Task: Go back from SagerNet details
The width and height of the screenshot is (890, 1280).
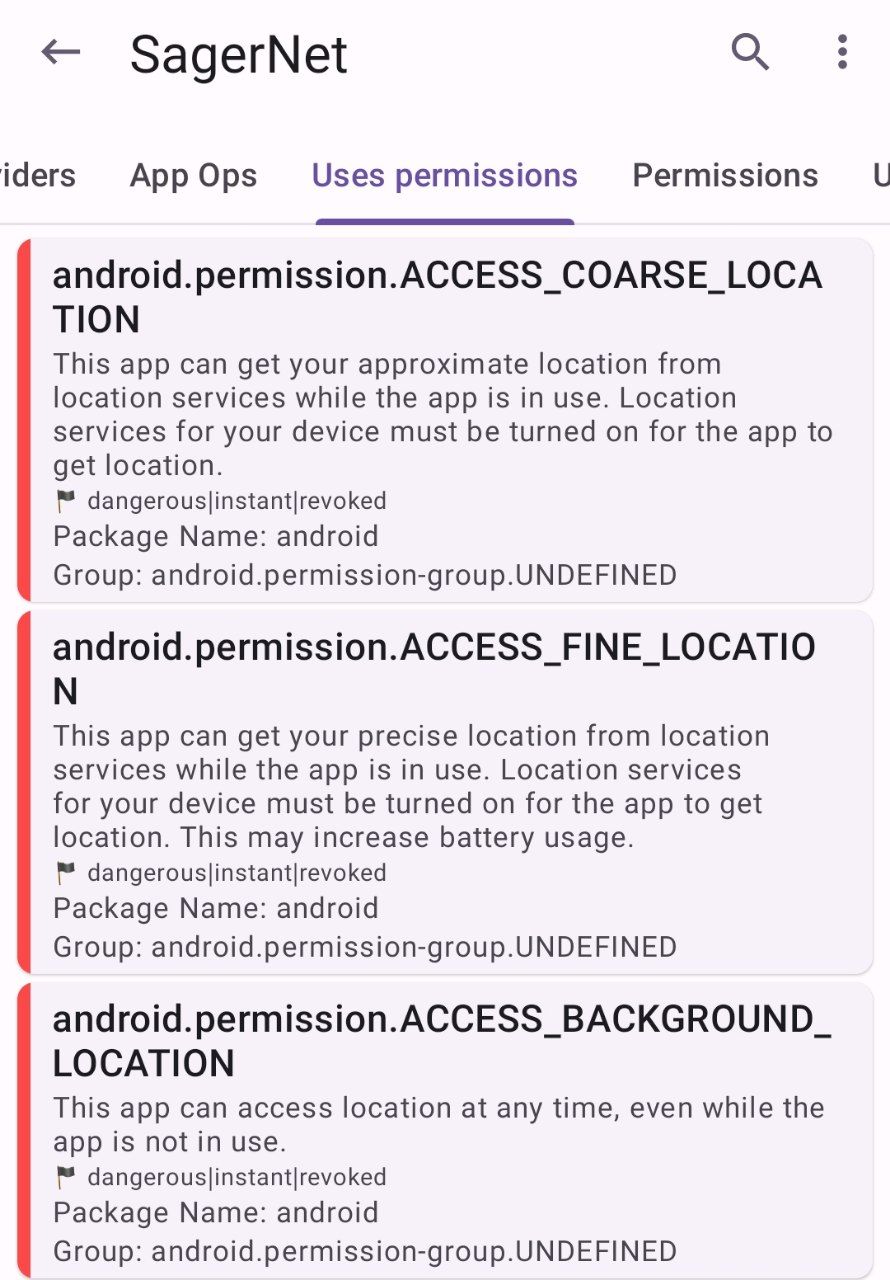Action: coord(60,52)
